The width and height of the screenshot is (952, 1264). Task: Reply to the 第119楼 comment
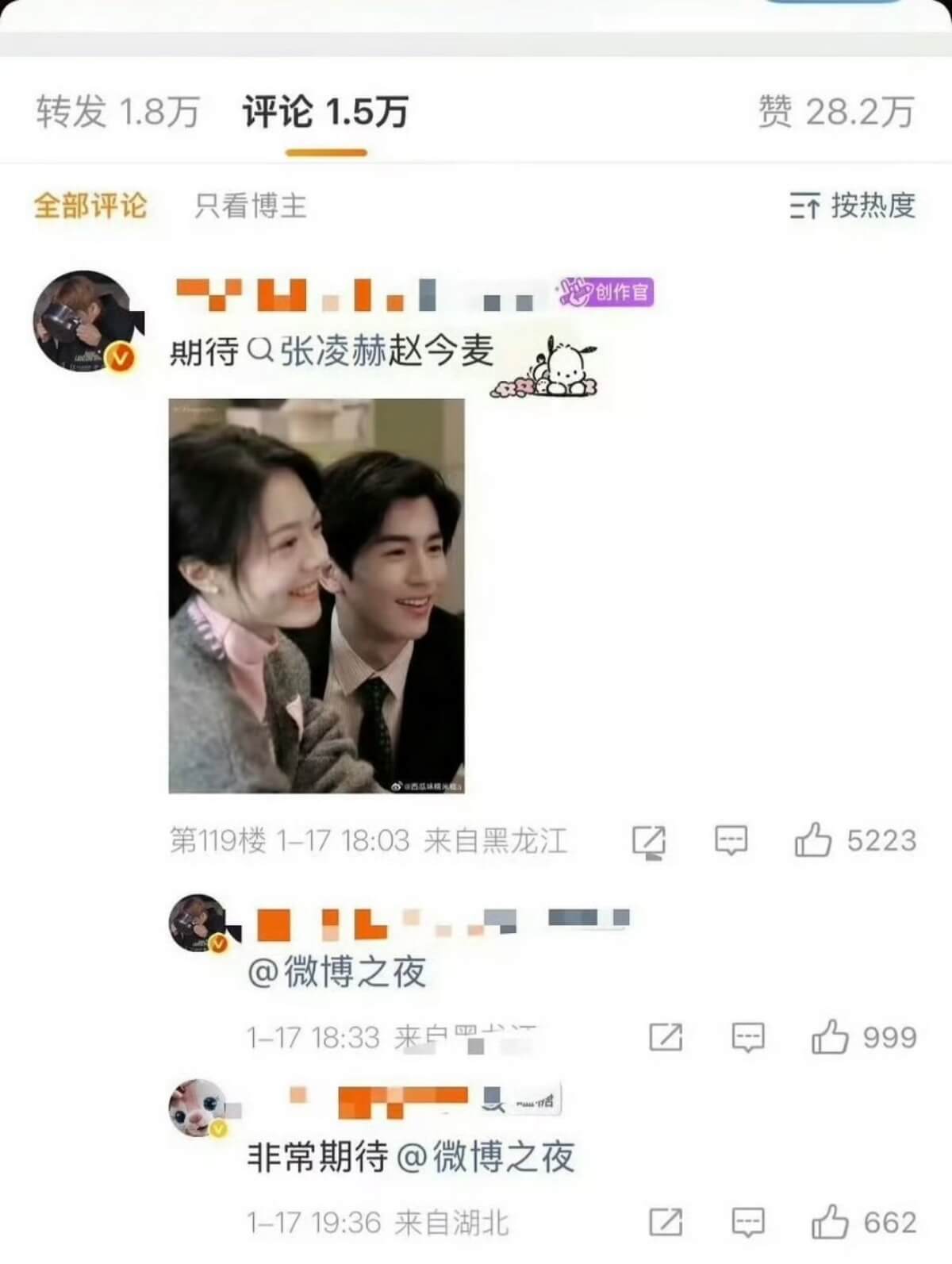click(x=731, y=840)
